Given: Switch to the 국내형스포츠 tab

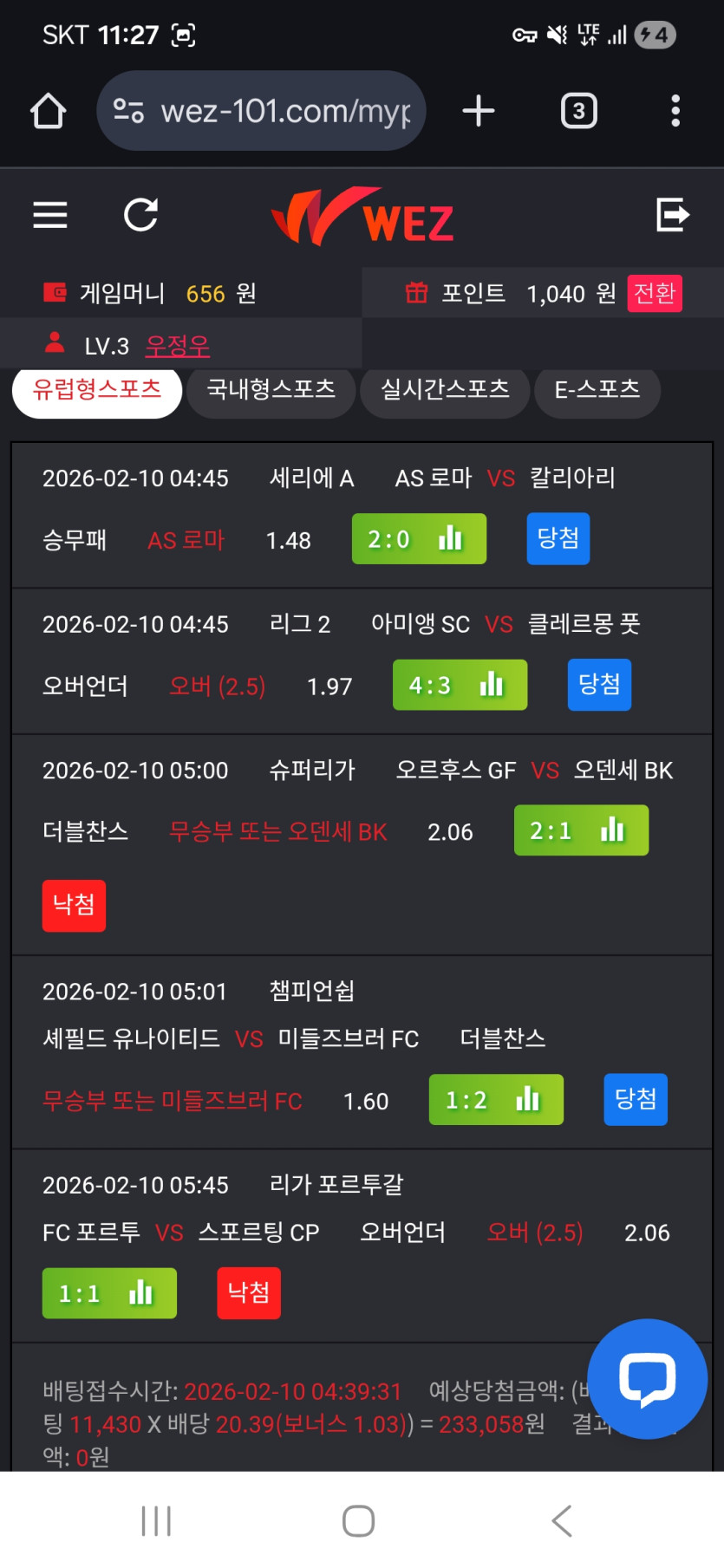Looking at the screenshot, I should pyautogui.click(x=271, y=389).
